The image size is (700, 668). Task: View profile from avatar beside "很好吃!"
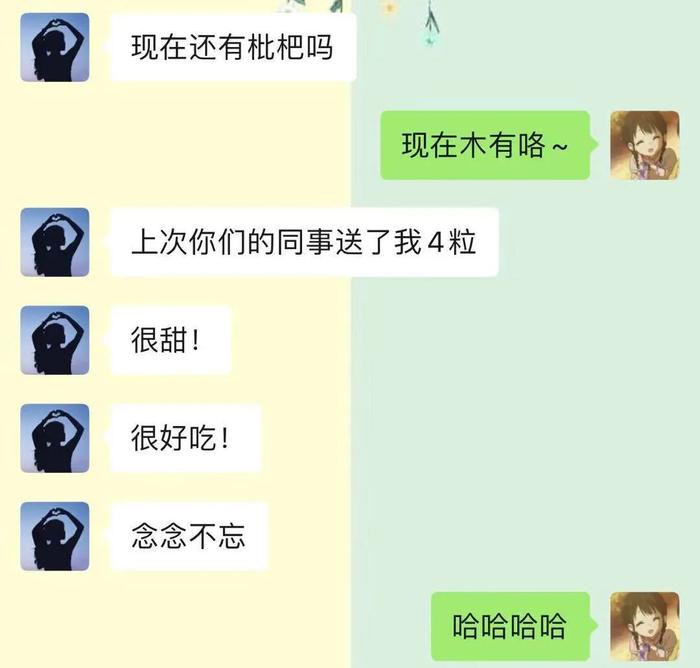[55, 438]
